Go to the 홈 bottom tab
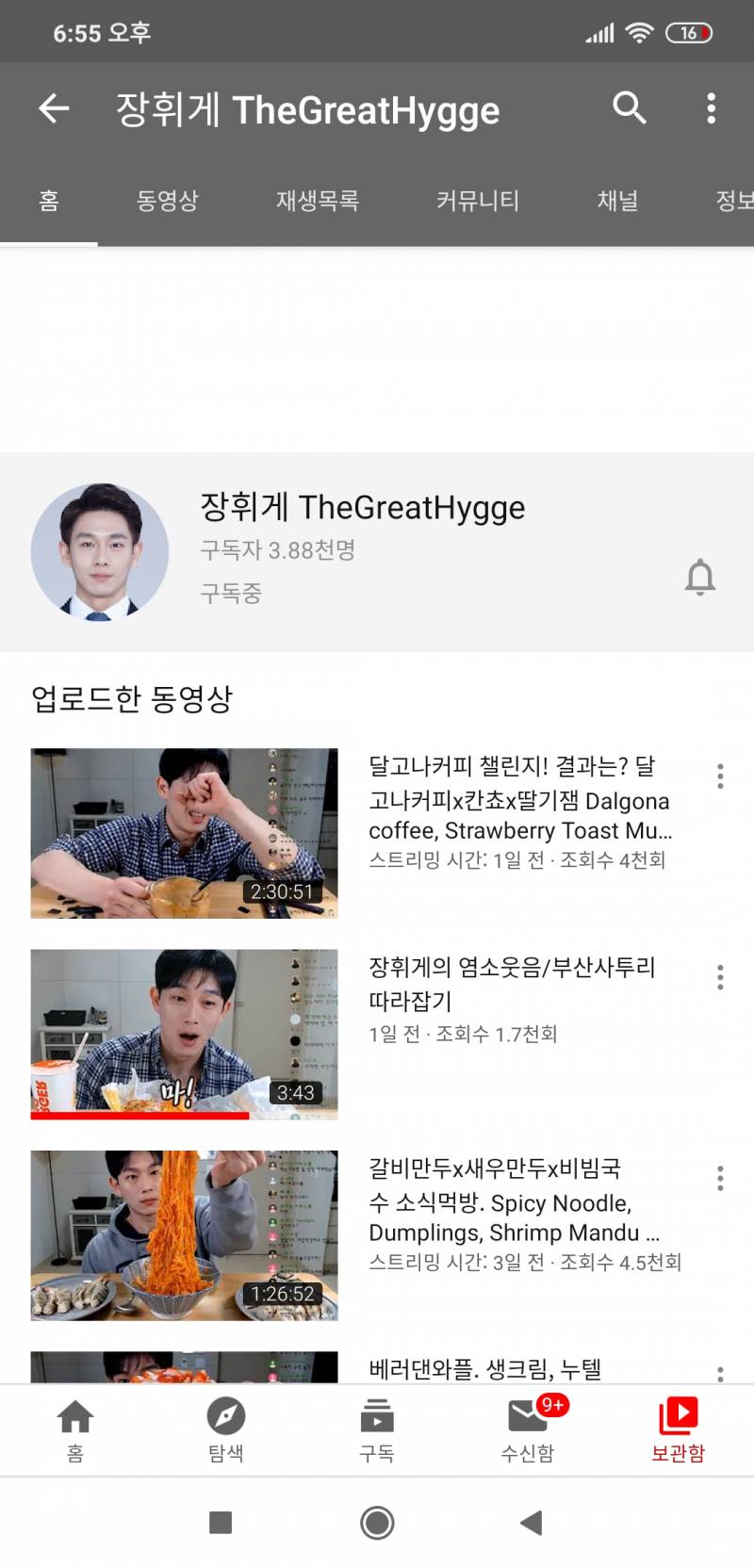 point(75,1429)
